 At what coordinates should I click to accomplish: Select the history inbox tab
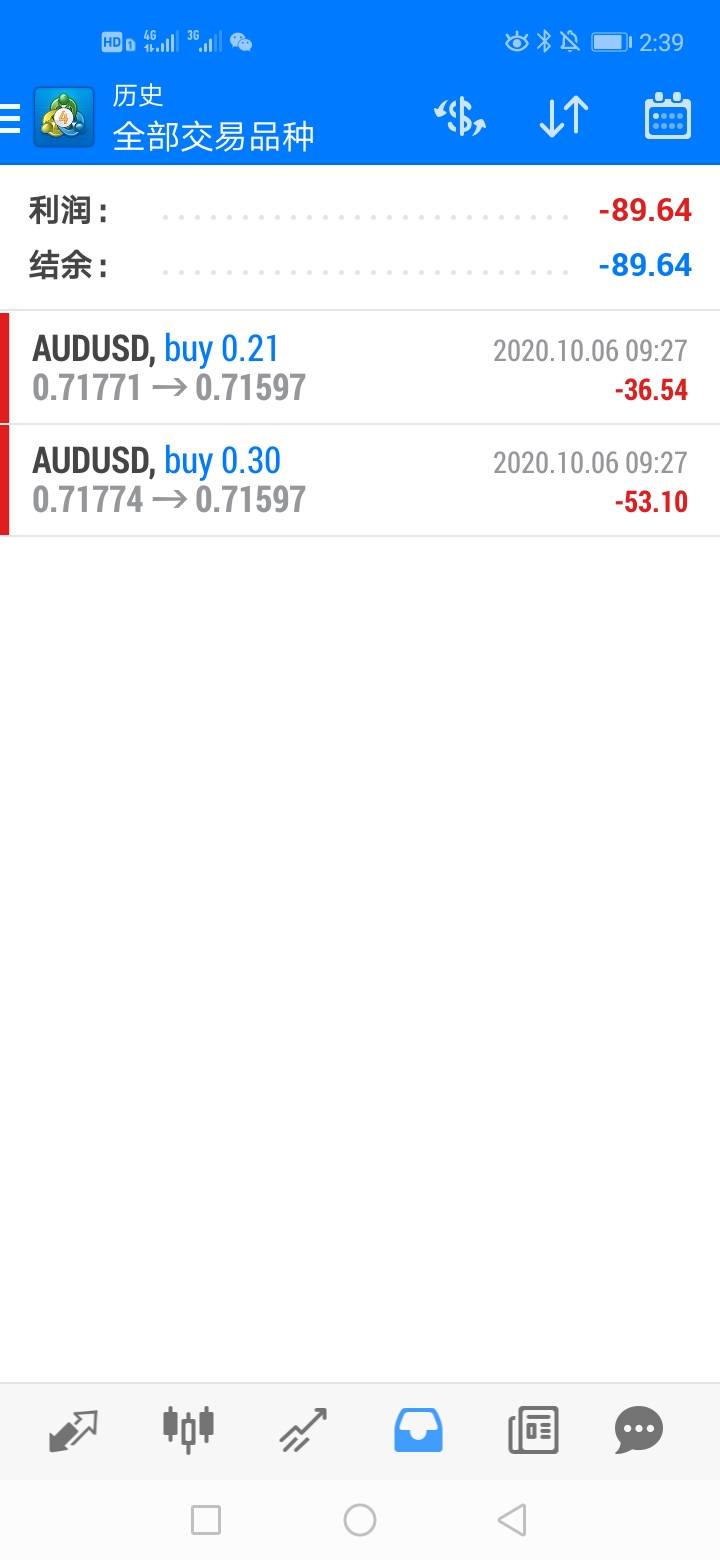point(418,1430)
